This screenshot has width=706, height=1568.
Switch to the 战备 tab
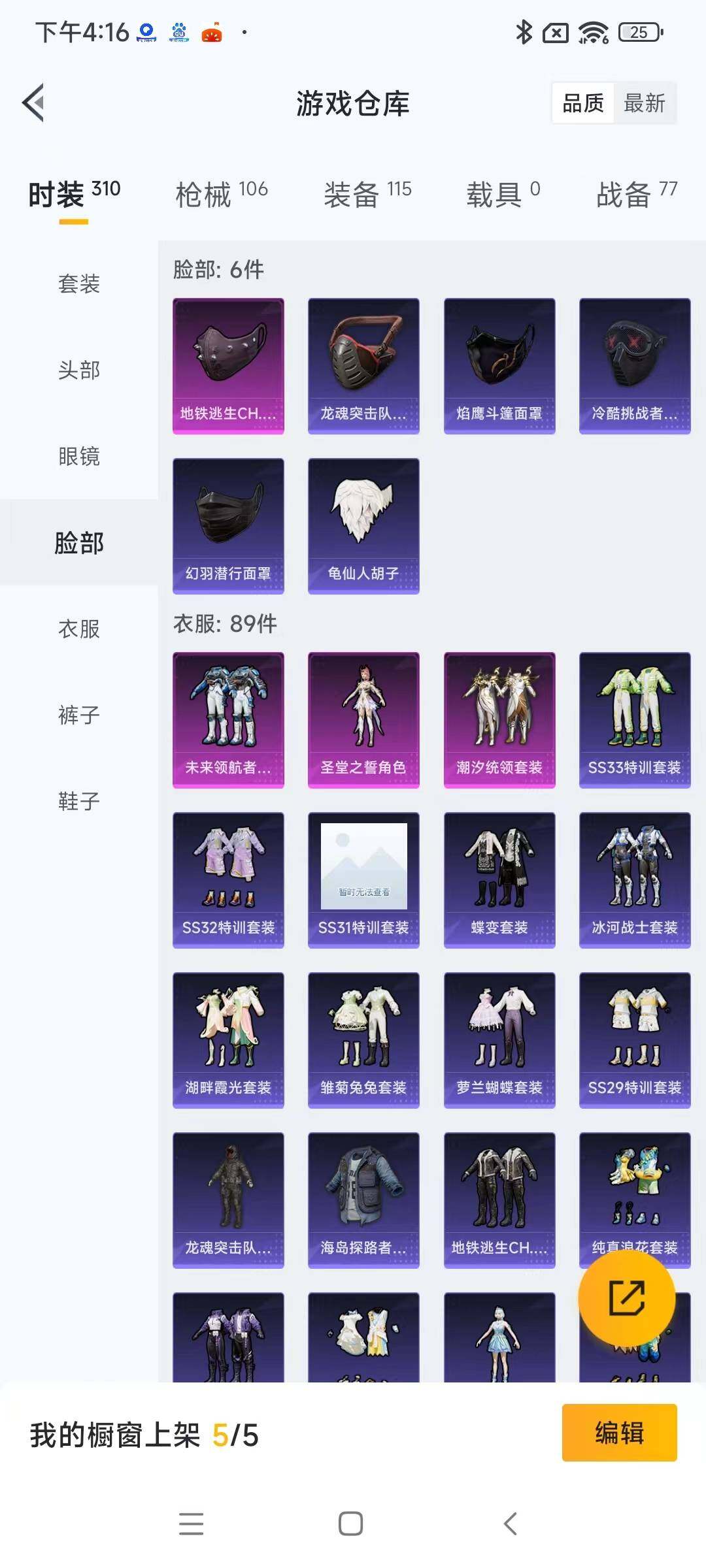pyautogui.click(x=637, y=194)
